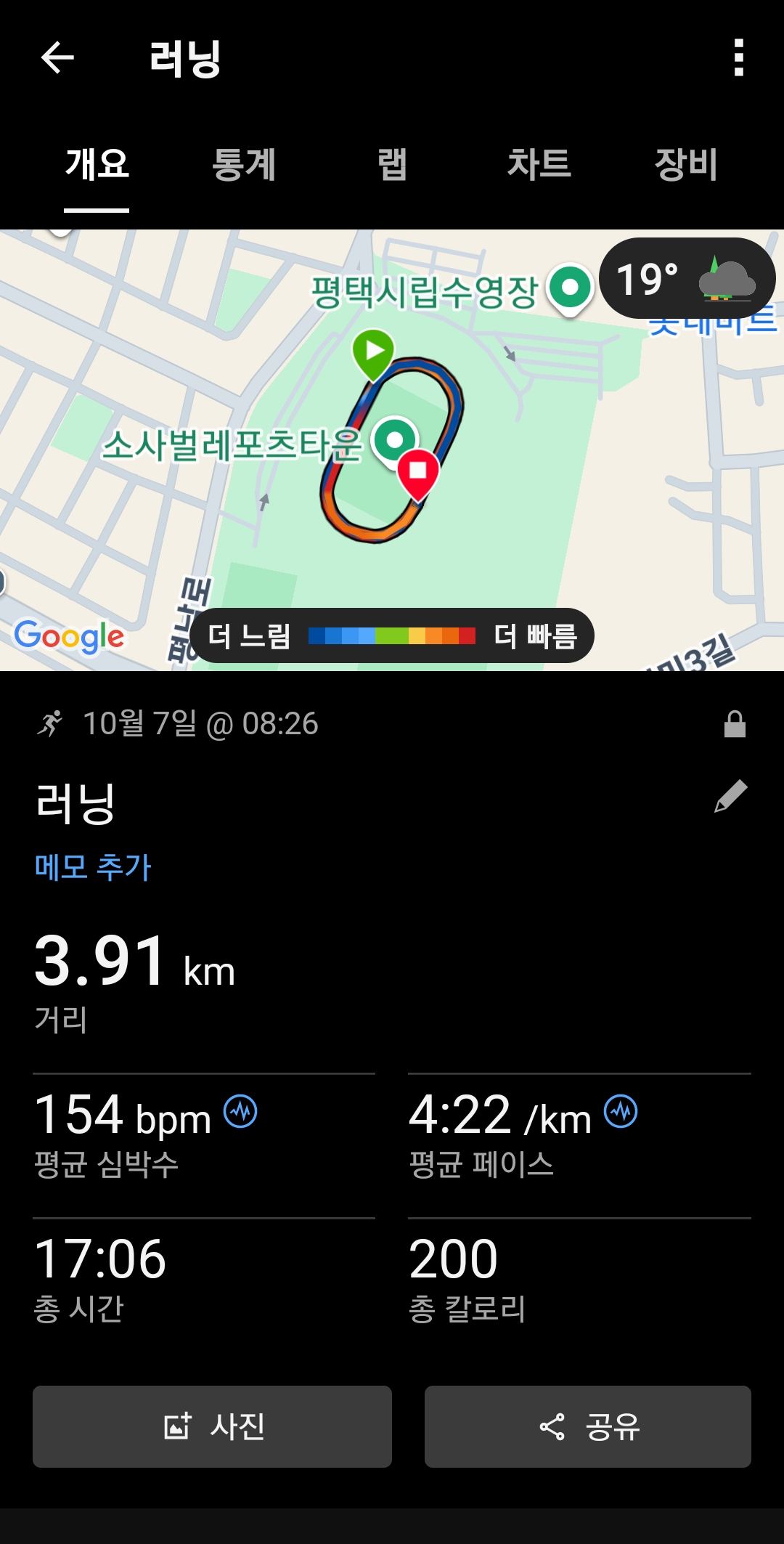Edit activity name with pencil icon
The width and height of the screenshot is (784, 1544).
pos(730,797)
